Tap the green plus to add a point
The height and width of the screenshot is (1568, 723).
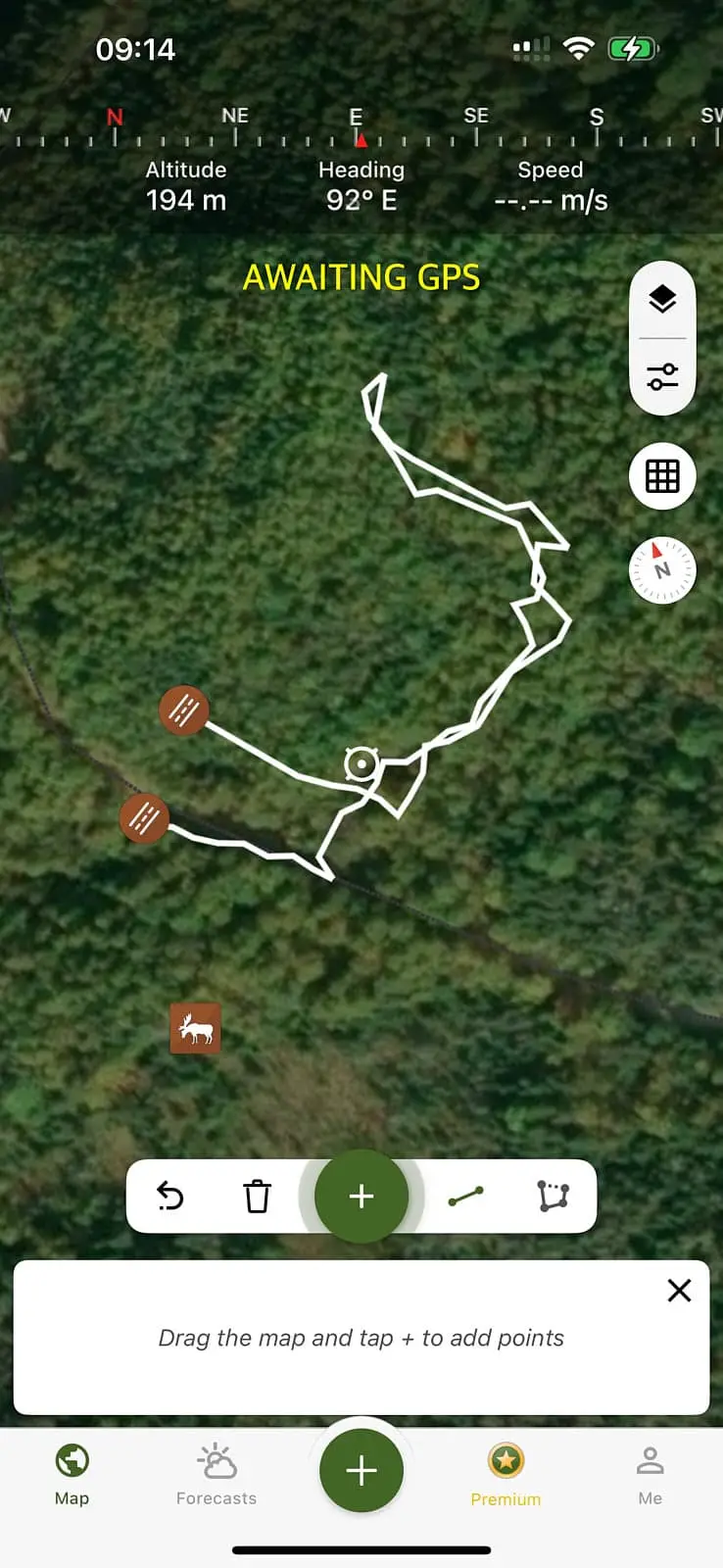tap(361, 1196)
